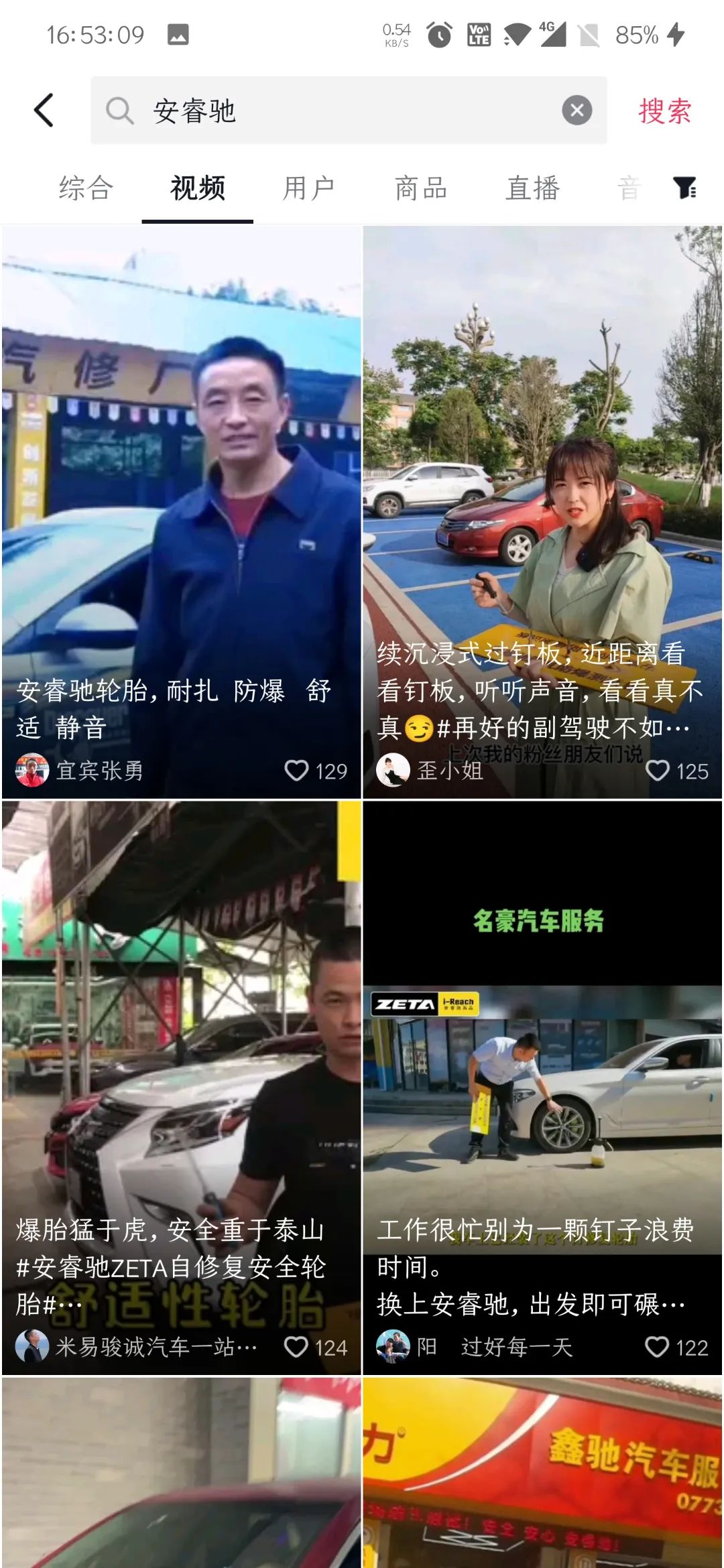Open the search filter icon
The height and width of the screenshot is (1568, 724).
684,188
